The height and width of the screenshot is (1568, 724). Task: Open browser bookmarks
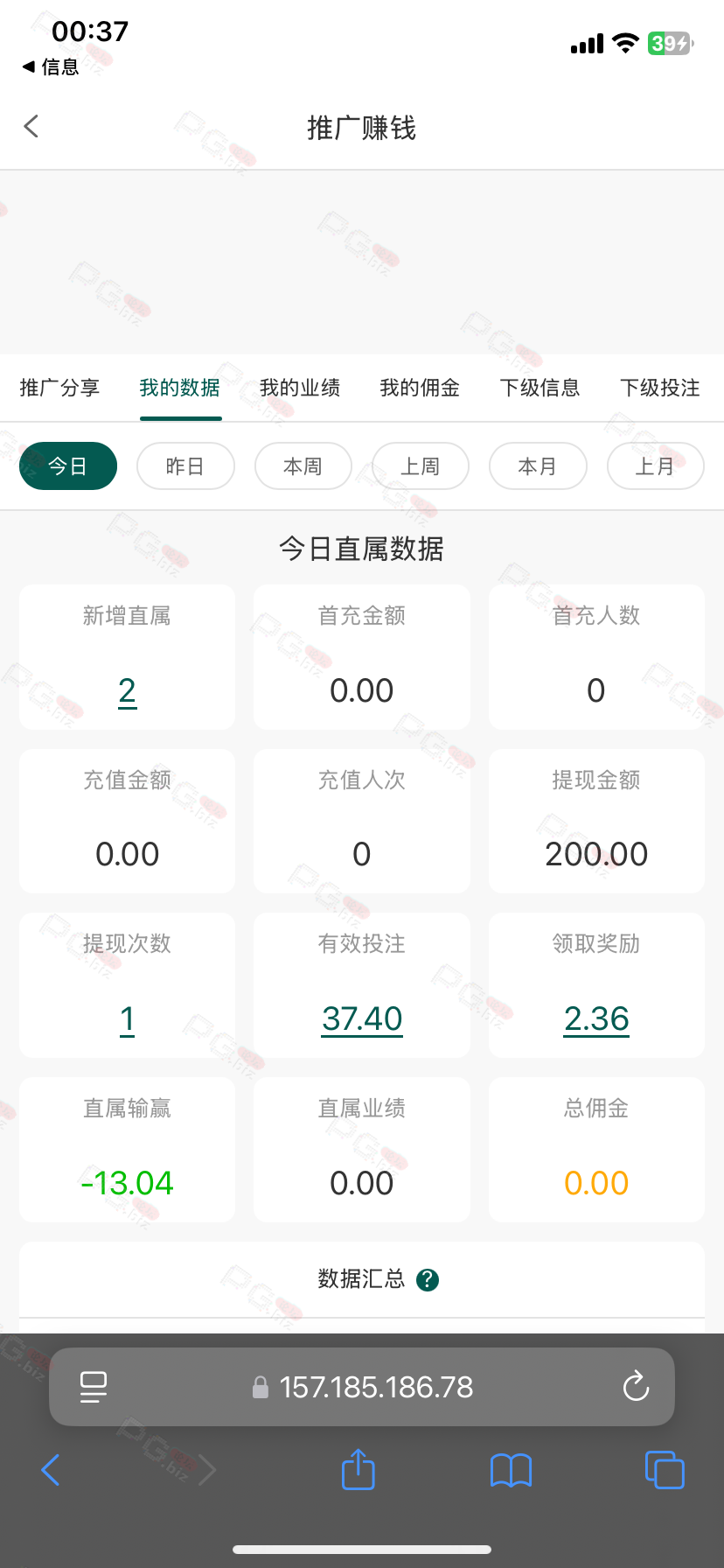click(x=512, y=1470)
